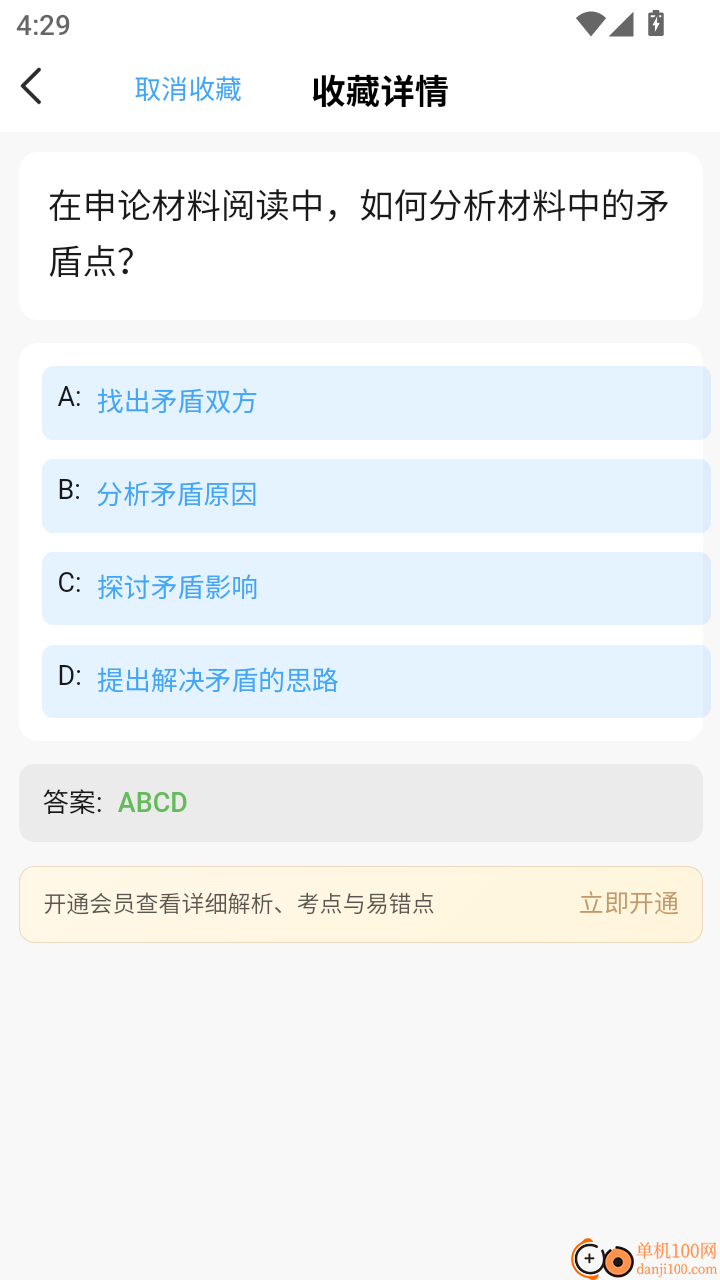Tap the 收藏详情 title
Viewport: 720px width, 1280px height.
tap(382, 91)
